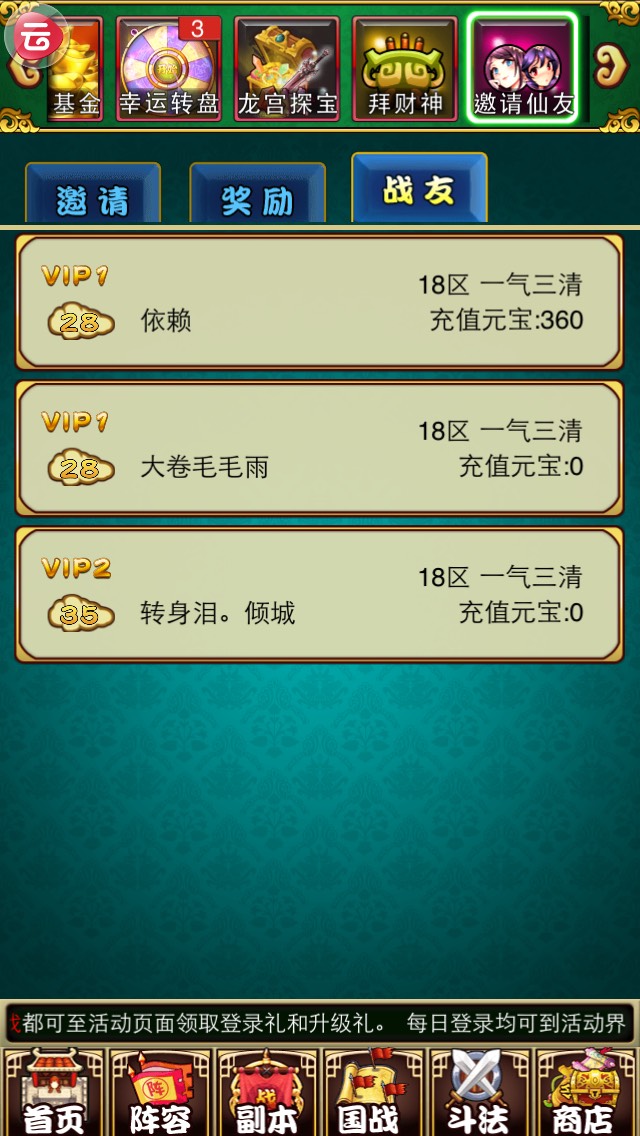Open the 阵容 lineup screen

pyautogui.click(x=160, y=1092)
